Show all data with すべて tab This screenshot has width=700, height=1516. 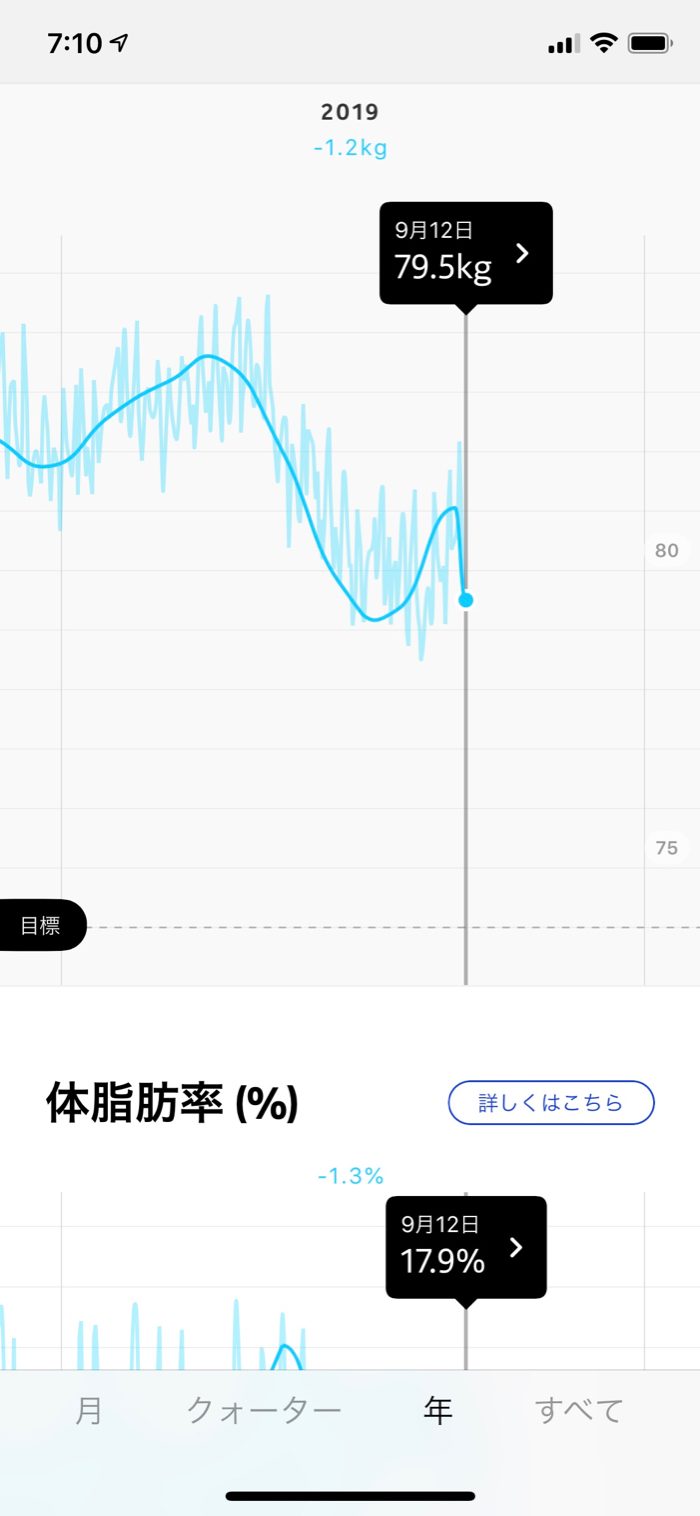579,1410
